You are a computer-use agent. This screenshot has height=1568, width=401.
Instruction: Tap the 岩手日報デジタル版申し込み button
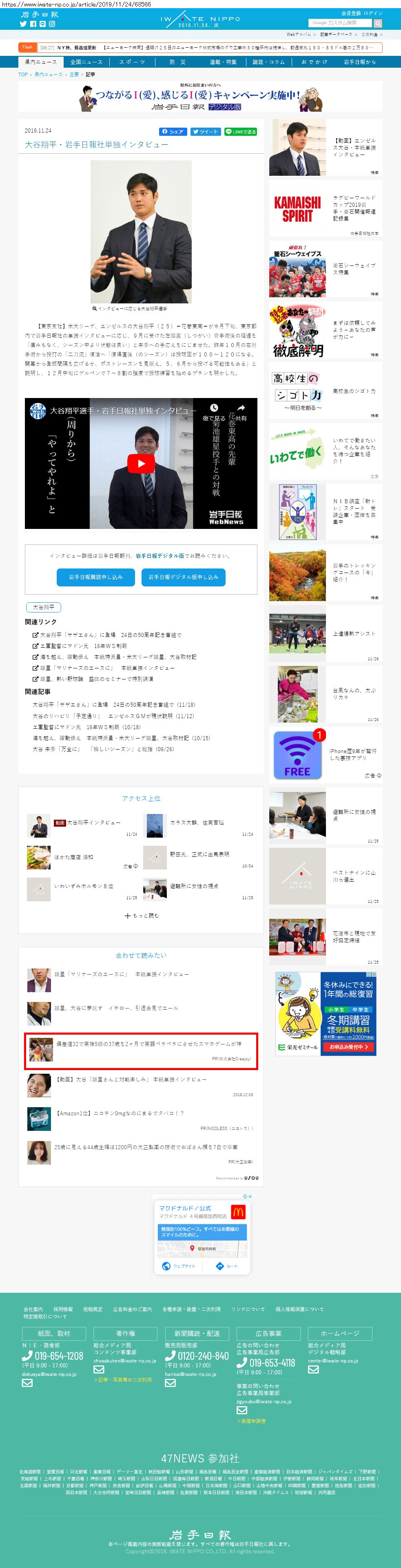point(183,577)
